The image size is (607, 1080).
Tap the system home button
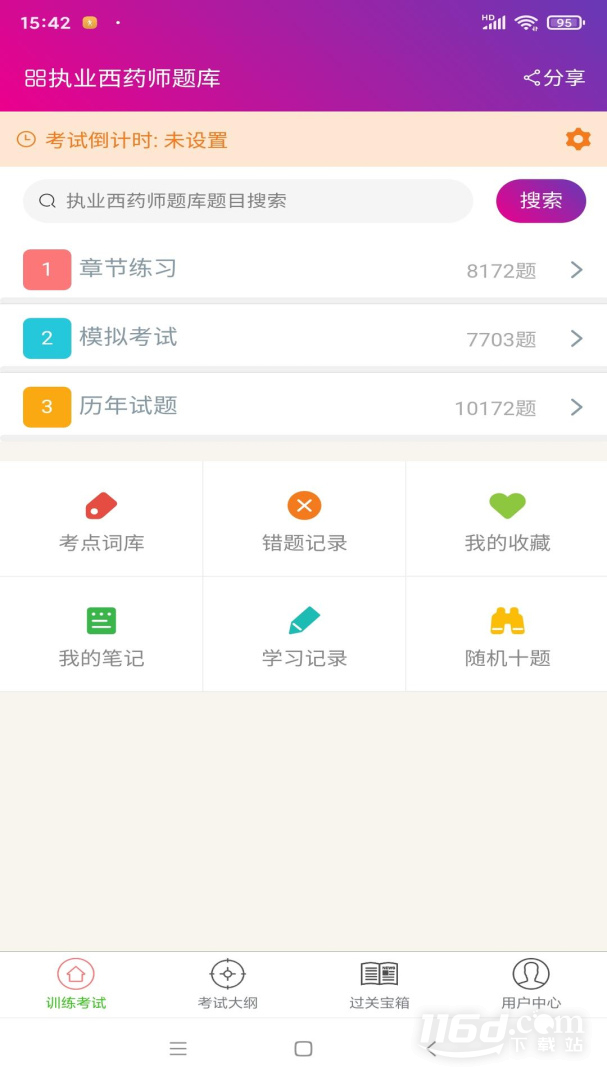[303, 1048]
